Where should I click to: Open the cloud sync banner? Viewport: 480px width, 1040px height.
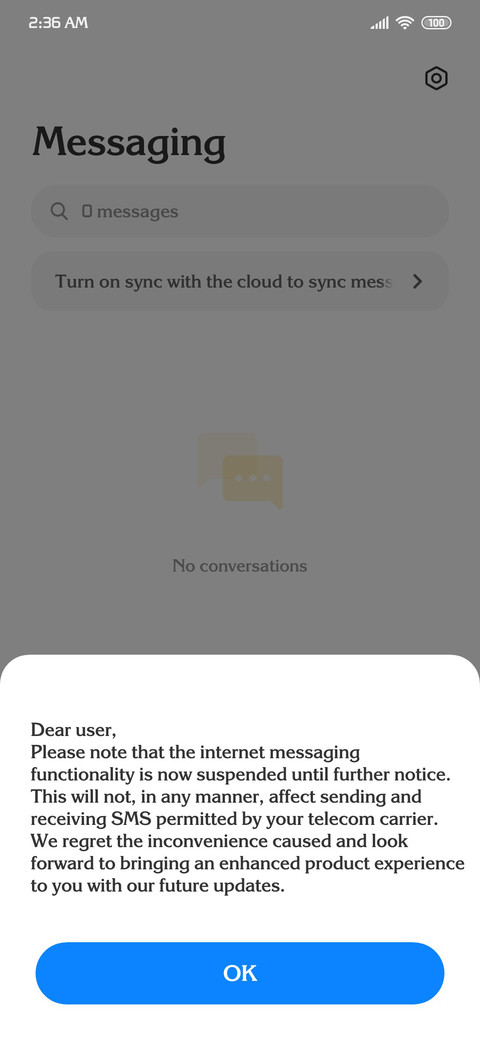[240, 281]
